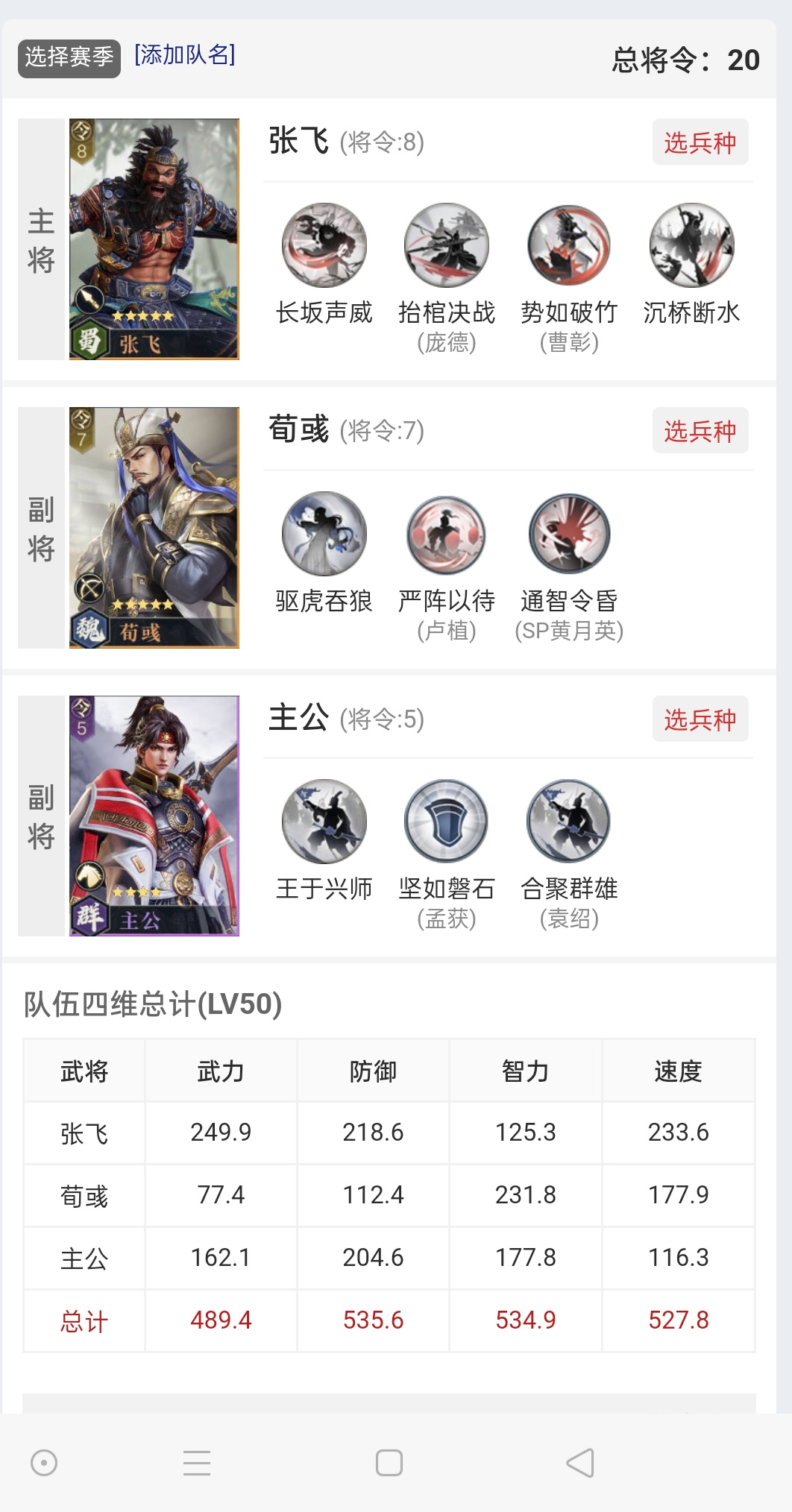Open the 张飞 main general card
792x1512 pixels.
click(x=154, y=239)
